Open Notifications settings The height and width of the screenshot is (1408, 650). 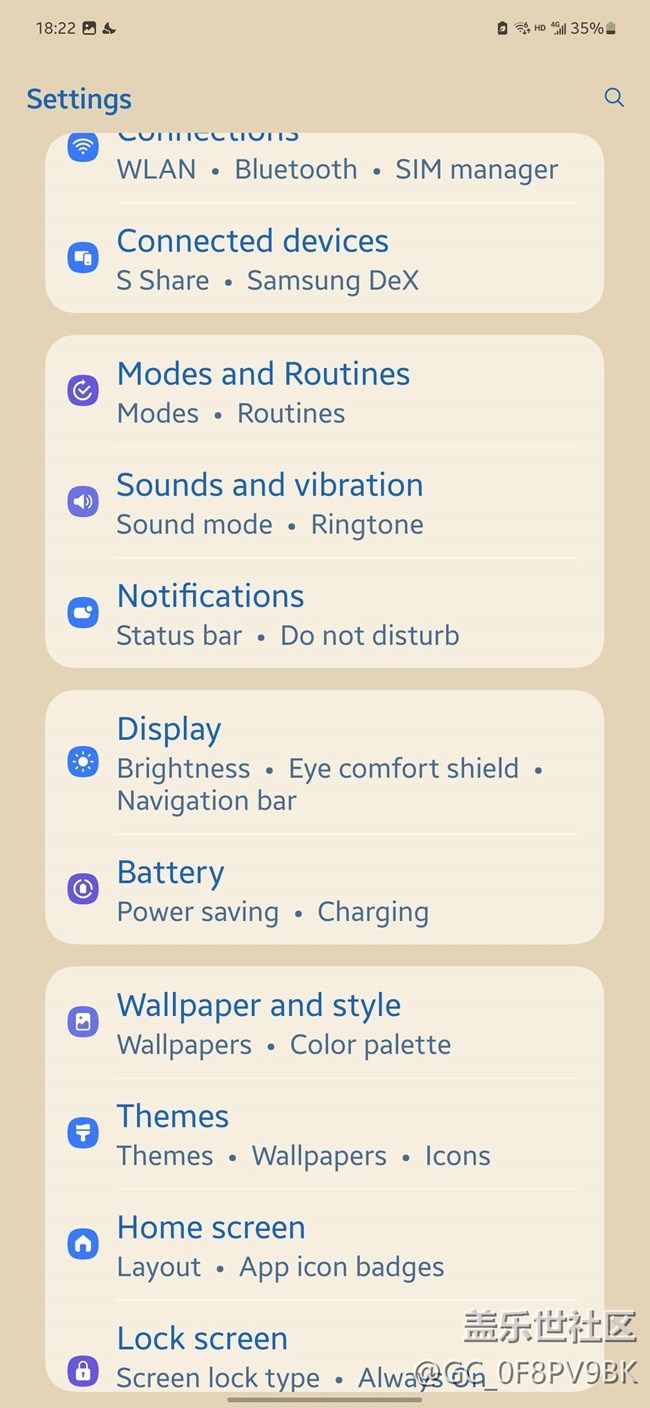click(324, 613)
